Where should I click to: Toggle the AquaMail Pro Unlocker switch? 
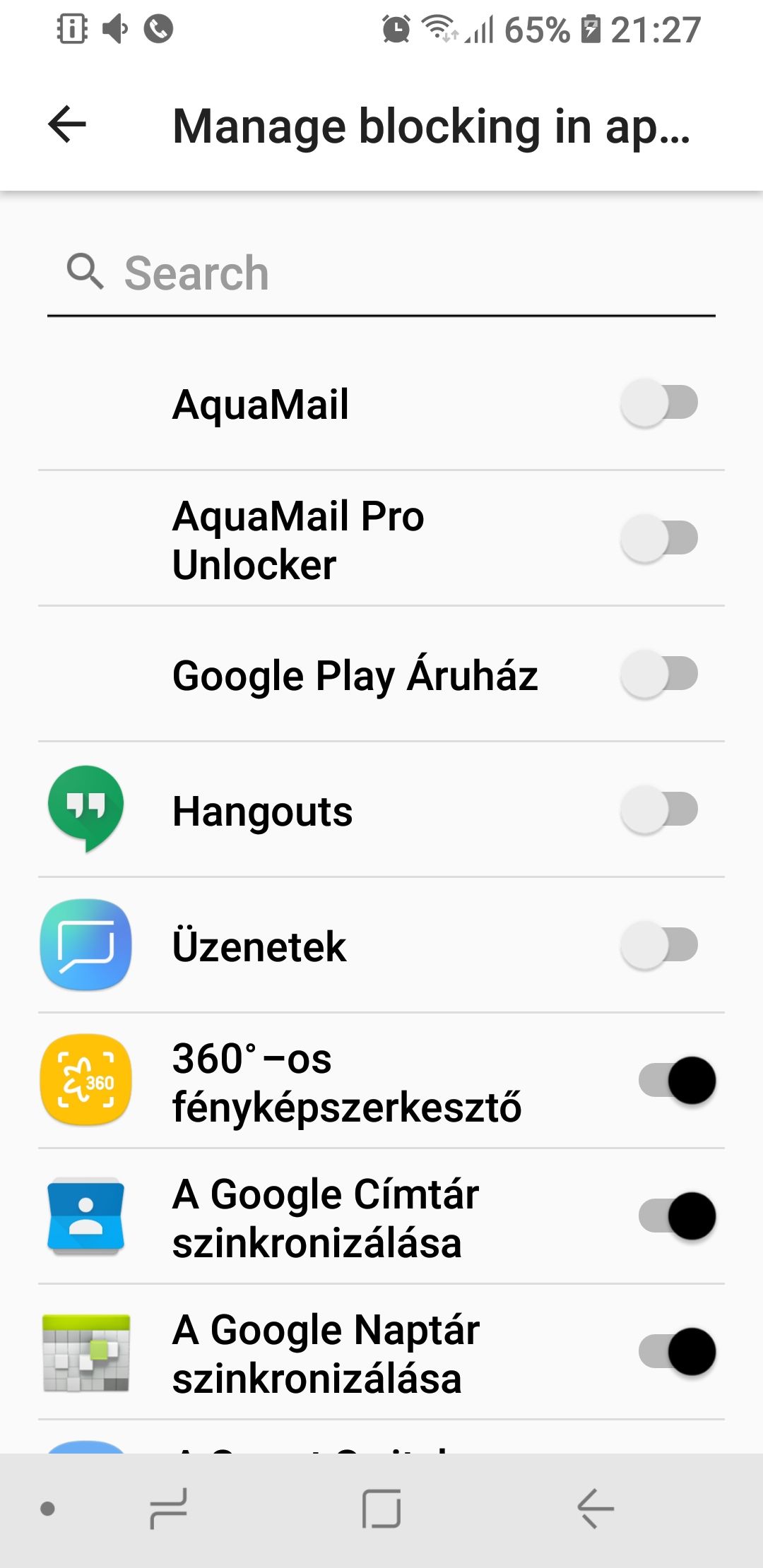[x=659, y=539]
